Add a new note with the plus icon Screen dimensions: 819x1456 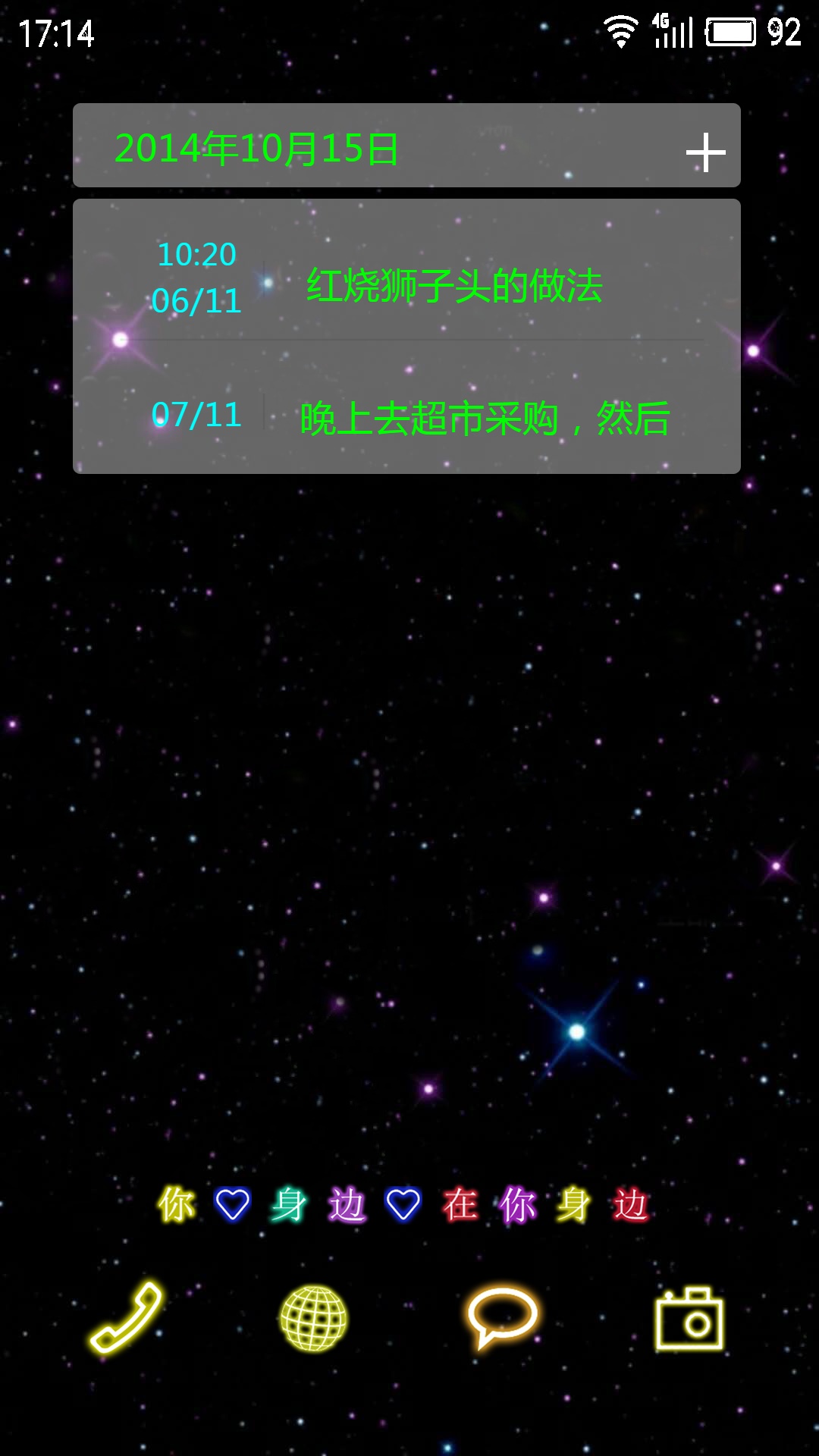pos(705,152)
